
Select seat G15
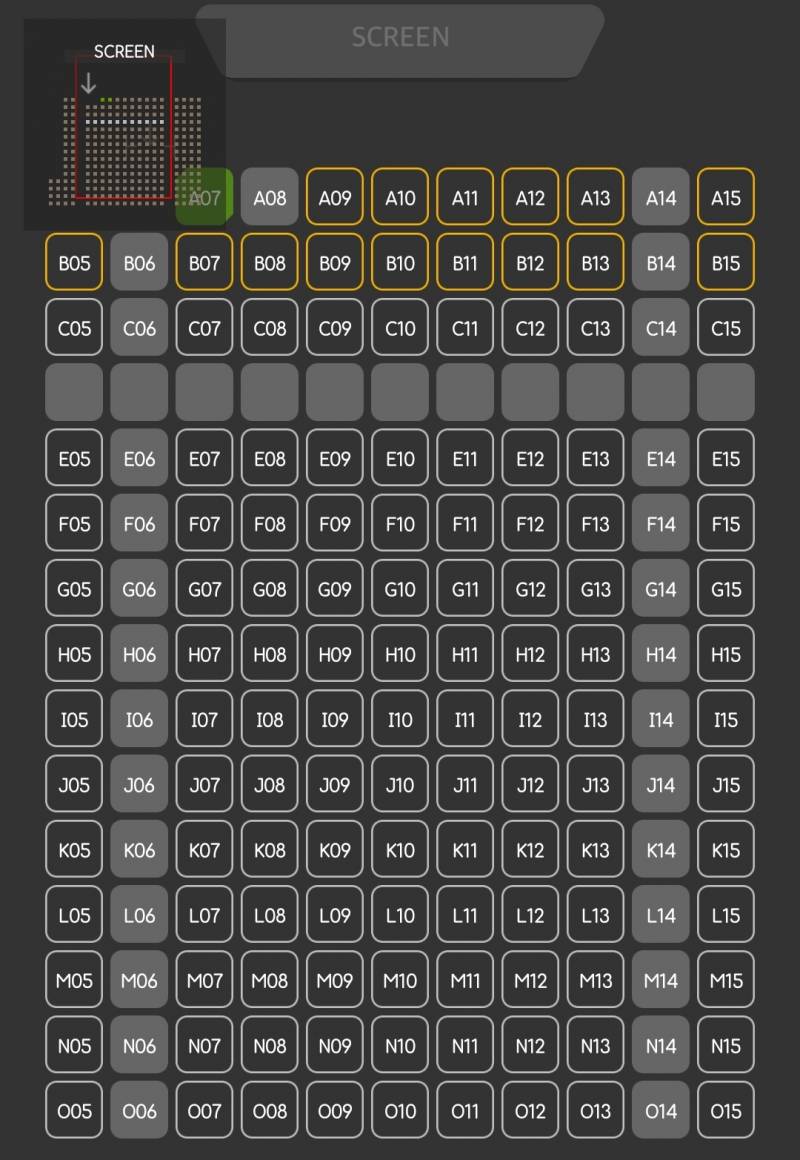coord(726,589)
